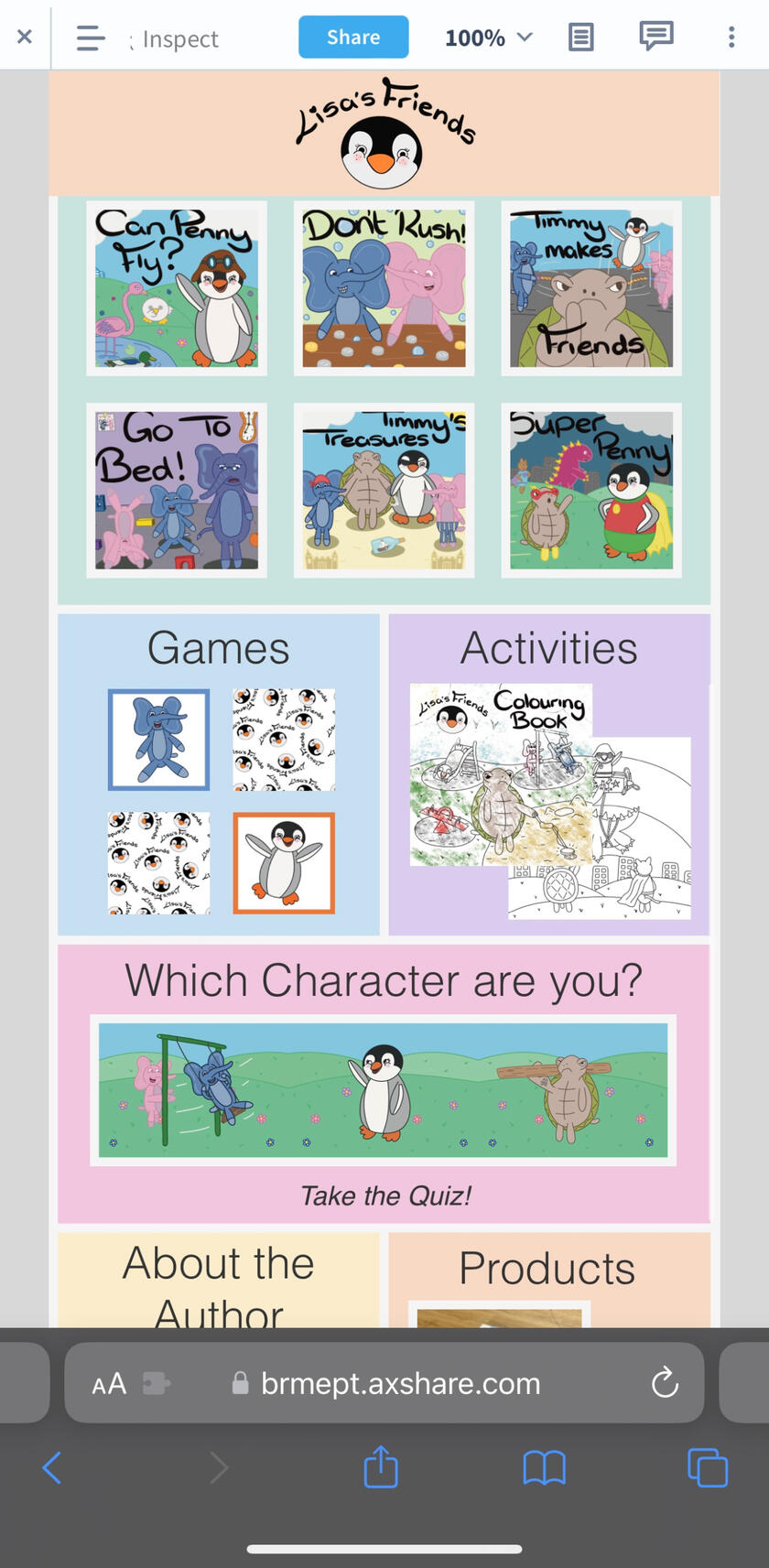Viewport: 769px width, 1568px height.
Task: Reload the page in Safari
Action: click(x=665, y=1382)
